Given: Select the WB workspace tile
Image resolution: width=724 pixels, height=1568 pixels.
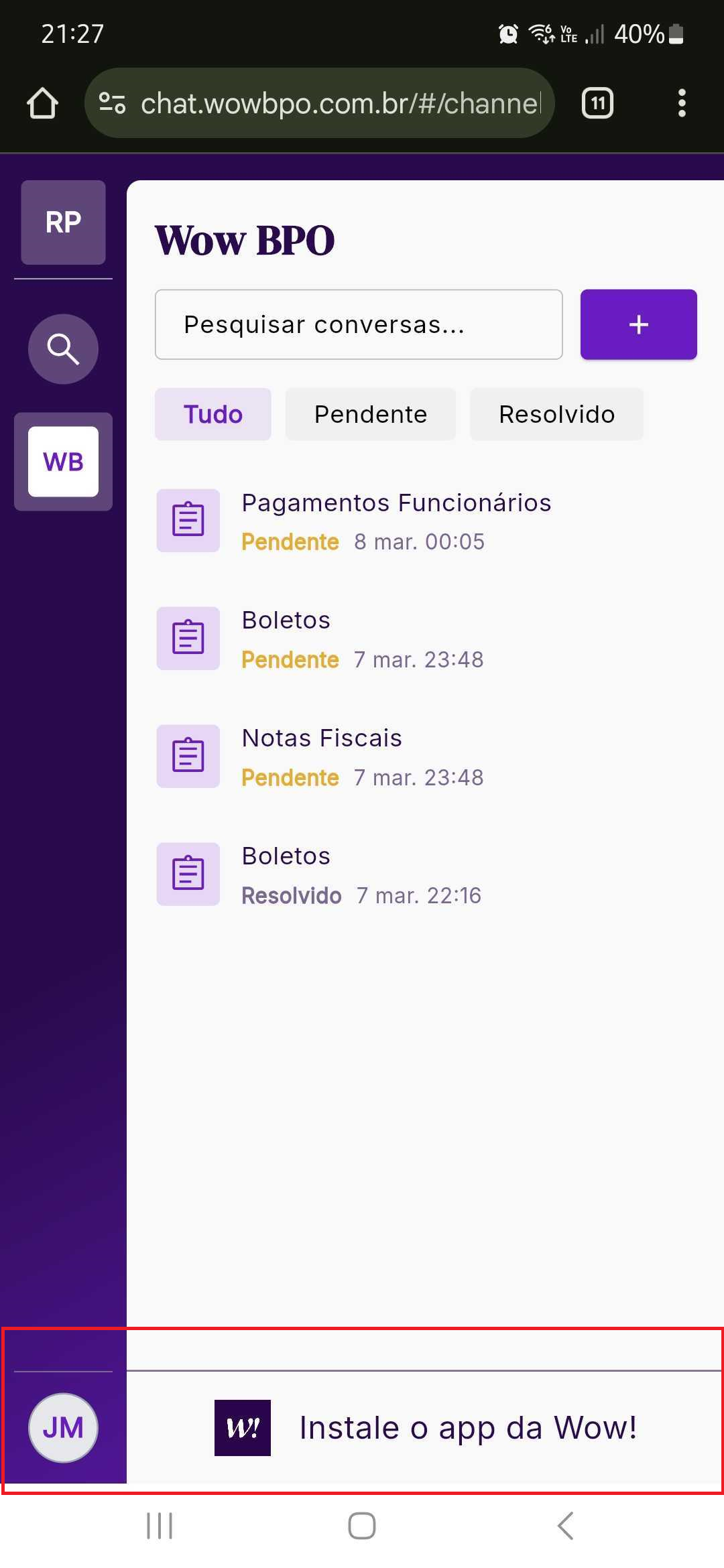Looking at the screenshot, I should (x=63, y=462).
